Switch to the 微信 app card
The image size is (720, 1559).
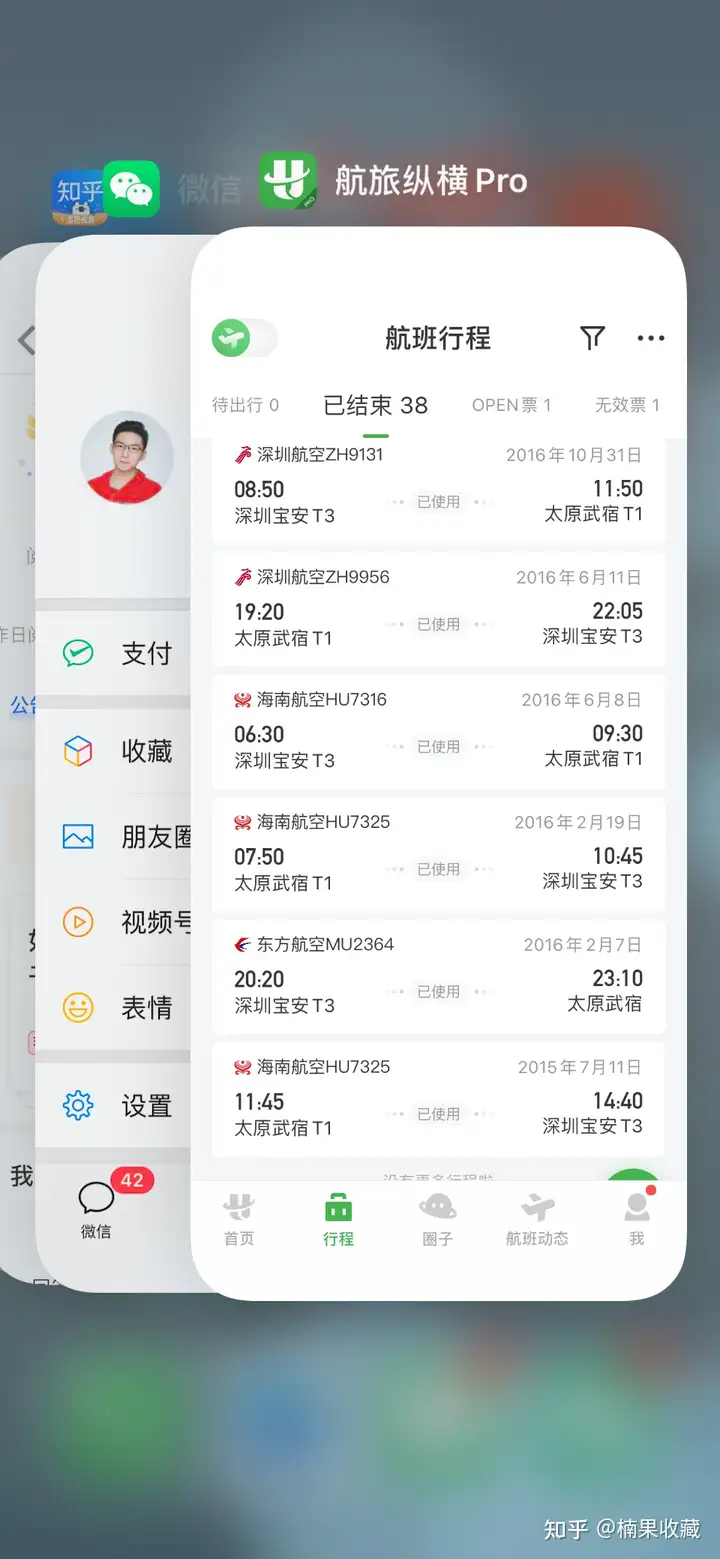112,760
